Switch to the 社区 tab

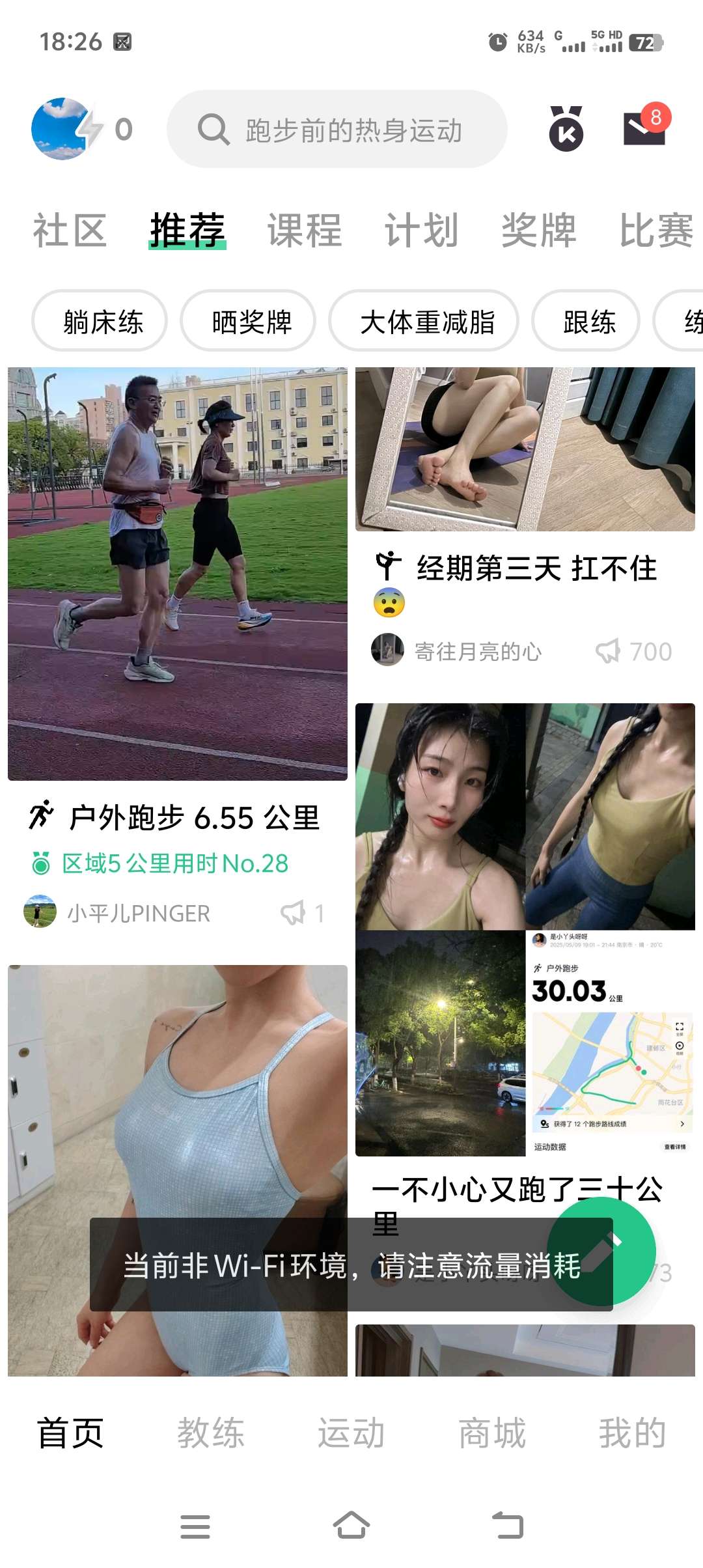(x=70, y=231)
